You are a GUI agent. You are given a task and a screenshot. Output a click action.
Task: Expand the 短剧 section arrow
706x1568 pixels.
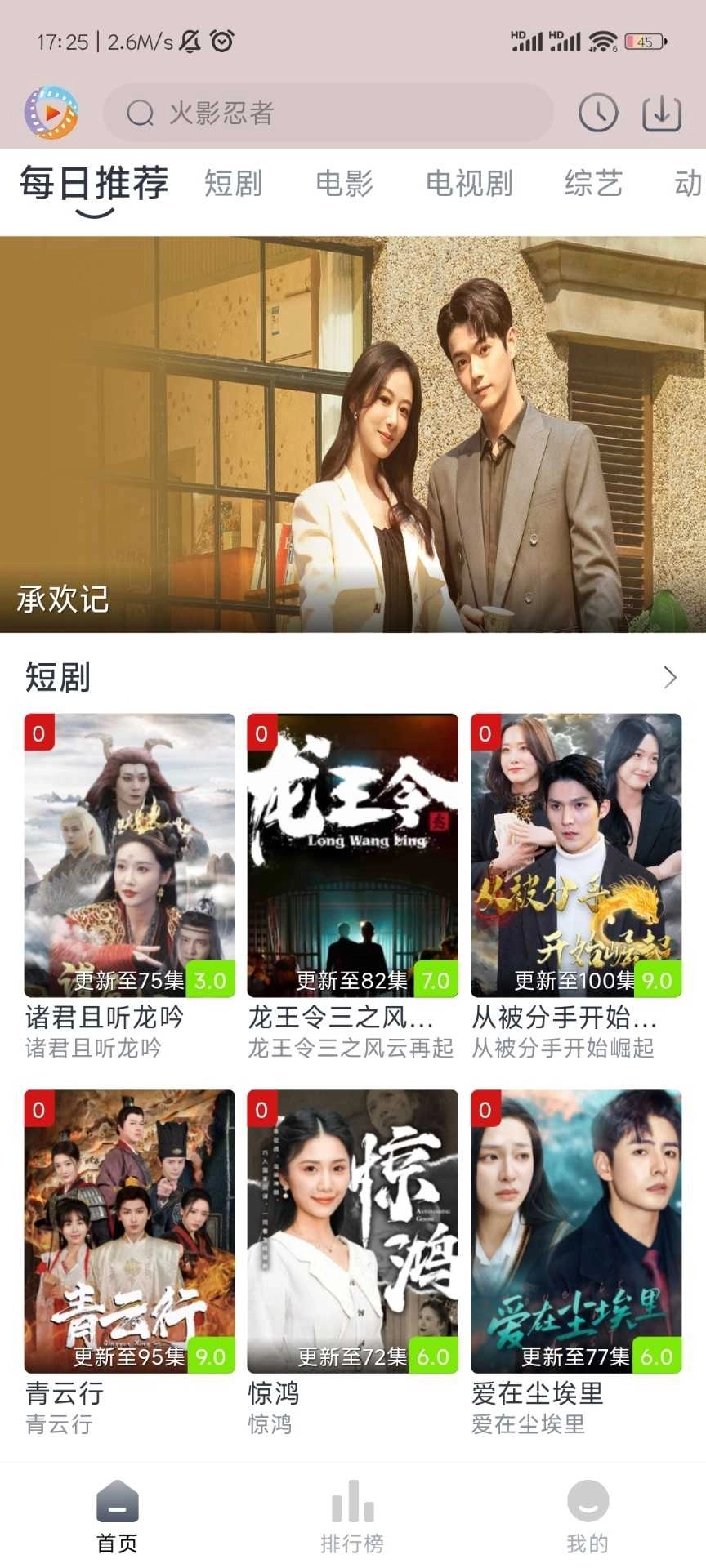coord(670,678)
